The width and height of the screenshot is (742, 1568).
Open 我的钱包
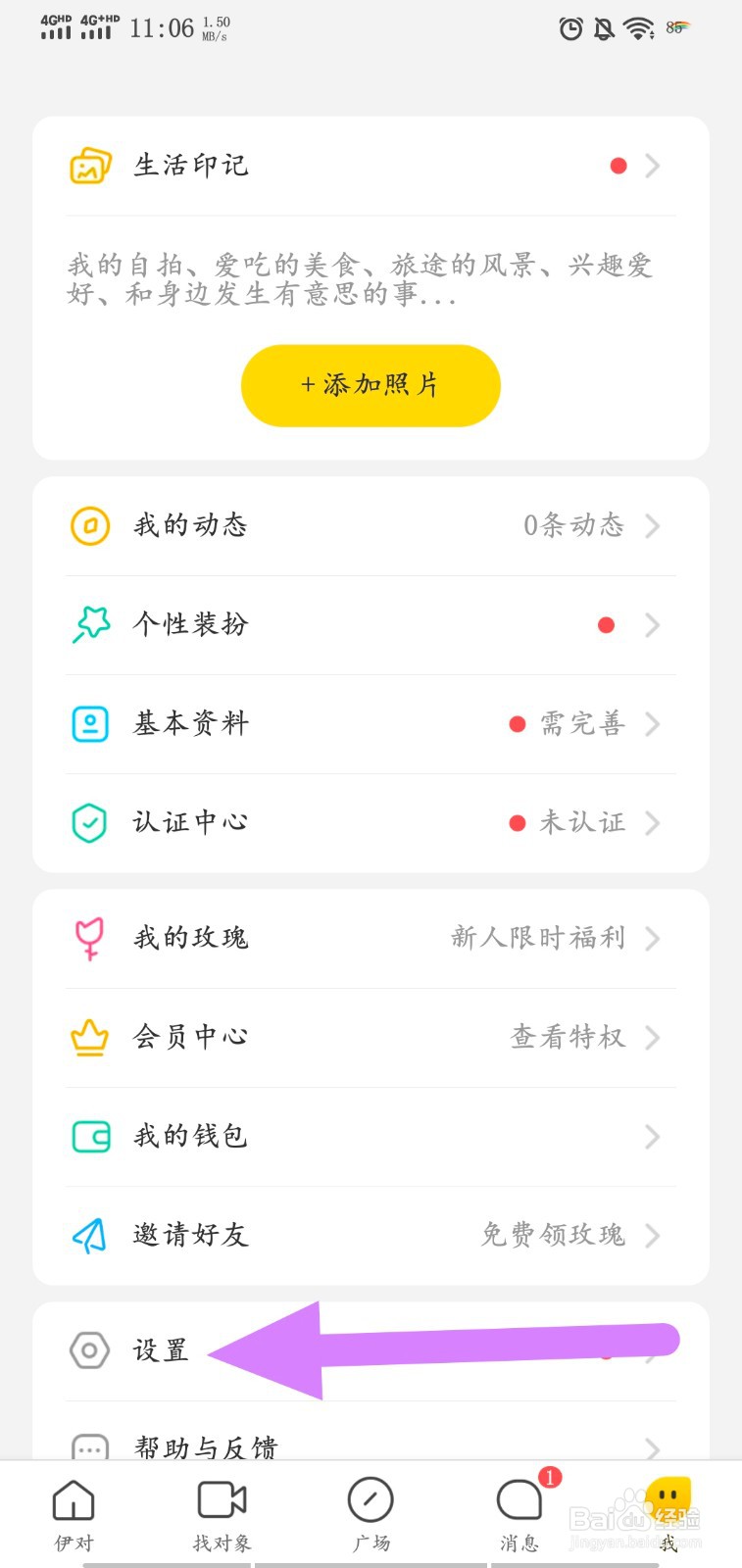point(371,1137)
